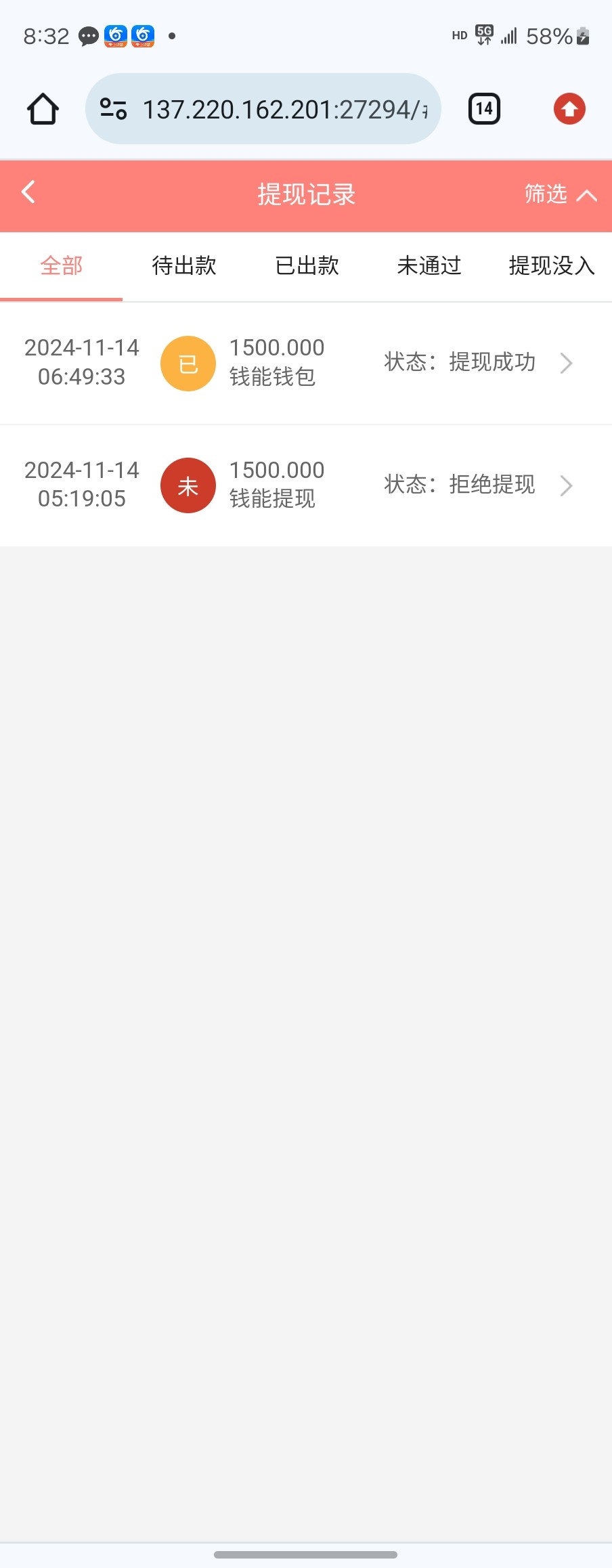This screenshot has width=612, height=1568.
Task: Tap the browser address bar
Action: pyautogui.click(x=263, y=109)
